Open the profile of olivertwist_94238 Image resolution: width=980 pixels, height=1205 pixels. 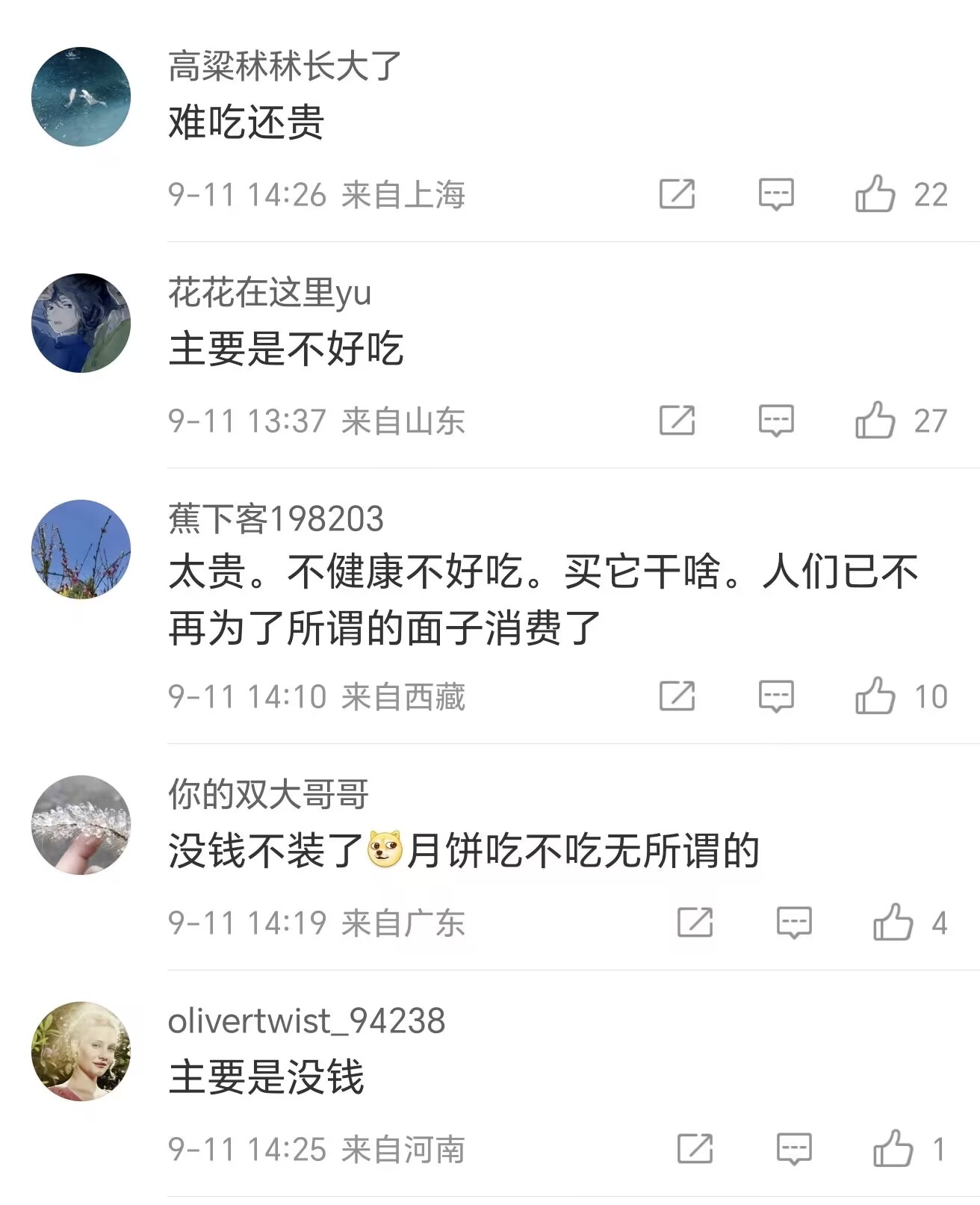306,1020
